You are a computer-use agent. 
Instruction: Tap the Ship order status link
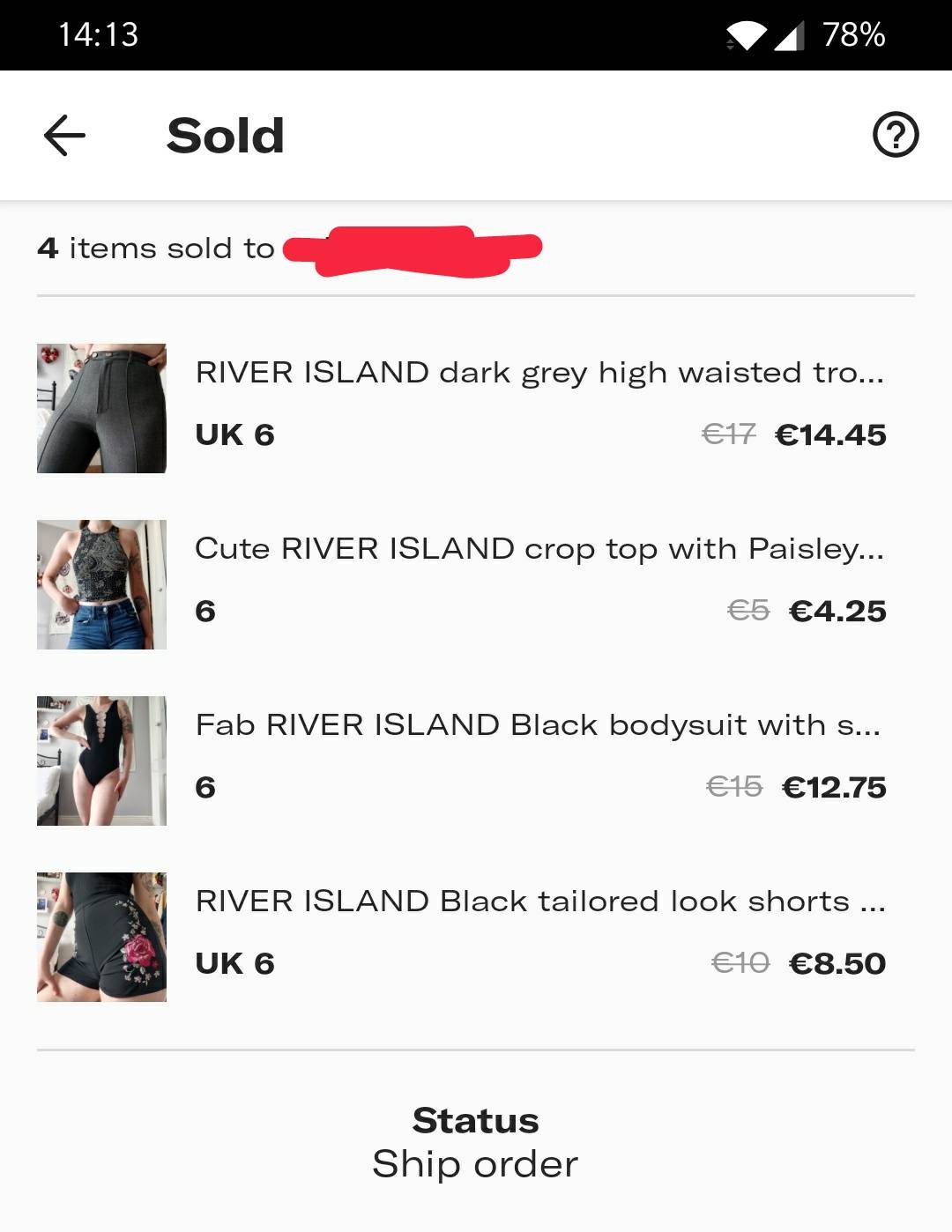coord(475,1163)
